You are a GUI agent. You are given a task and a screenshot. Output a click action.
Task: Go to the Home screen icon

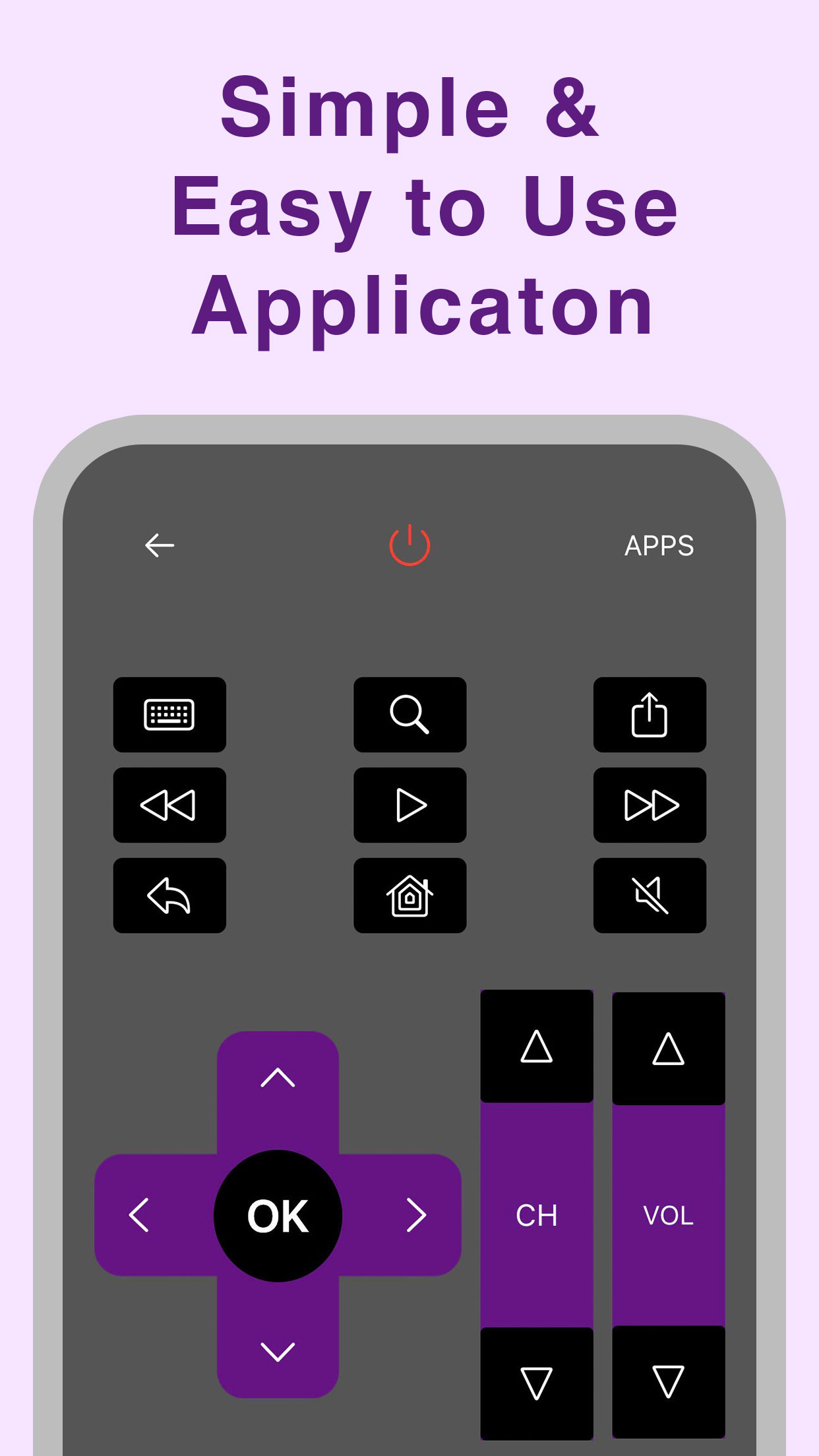click(x=409, y=894)
